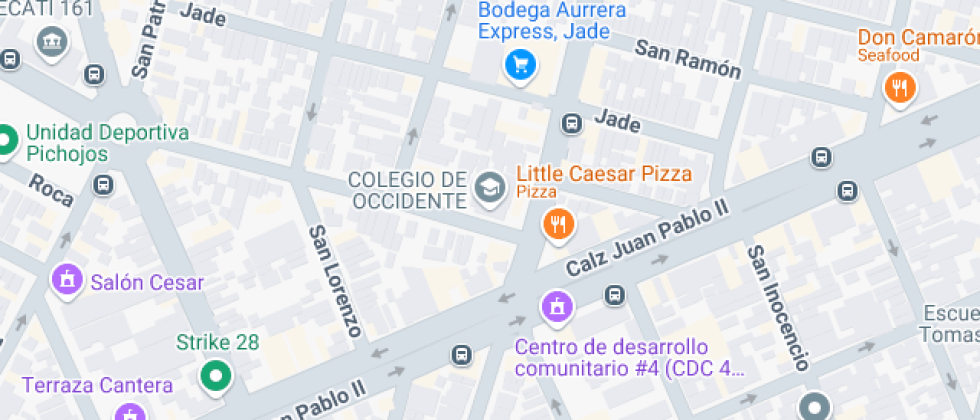The height and width of the screenshot is (420, 980).
Task: Open the Colegio de Occidente school marker
Action: (x=489, y=187)
